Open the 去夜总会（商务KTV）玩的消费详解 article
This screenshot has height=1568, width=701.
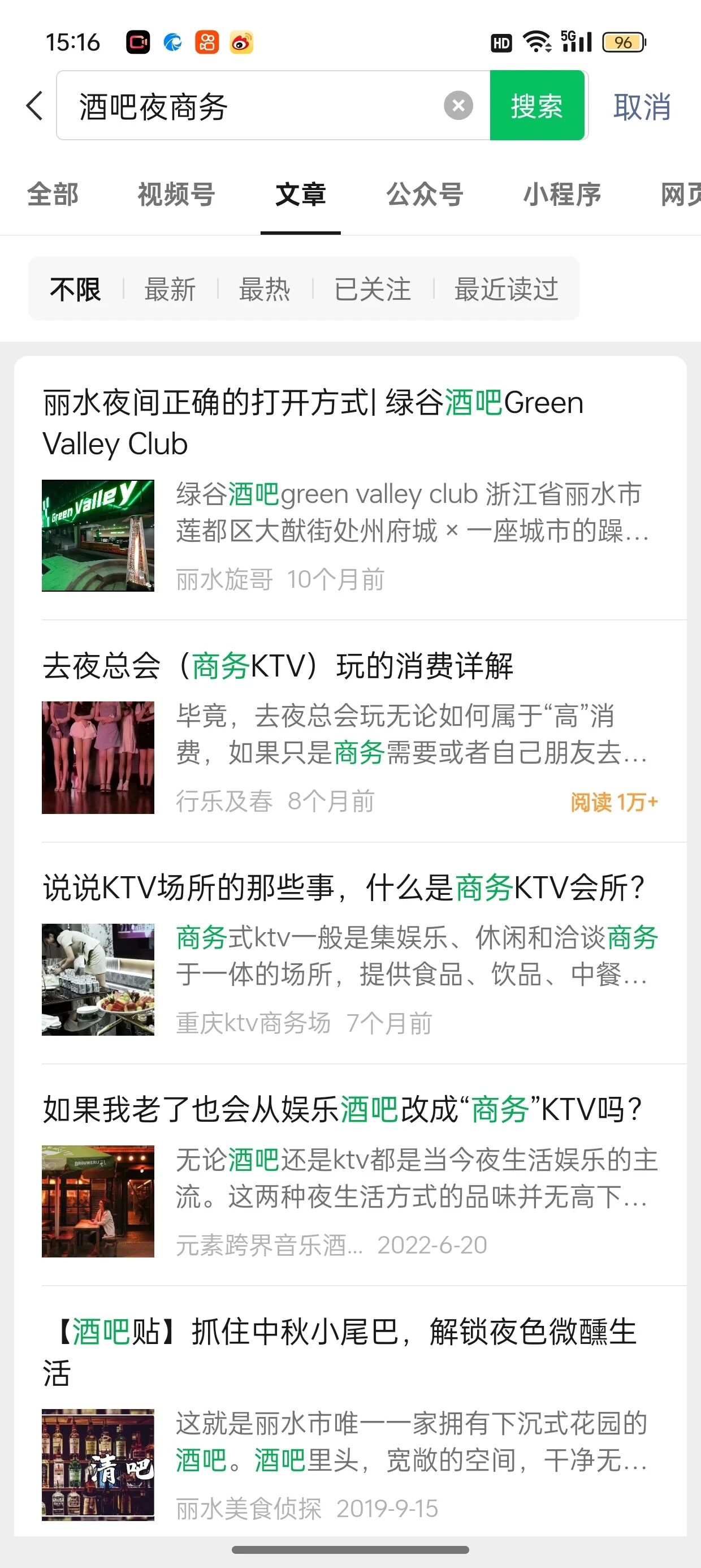tap(278, 666)
